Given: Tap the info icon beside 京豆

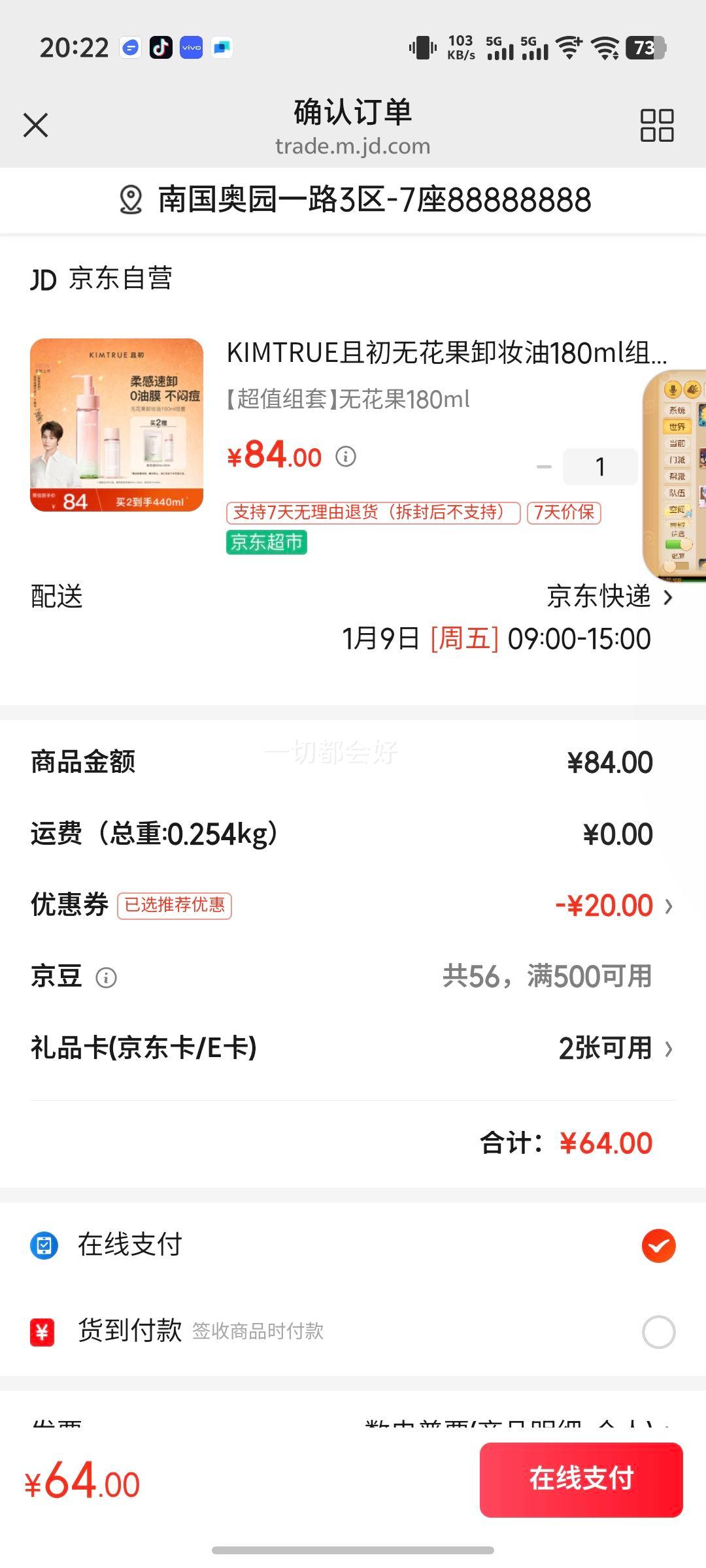Looking at the screenshot, I should [107, 977].
